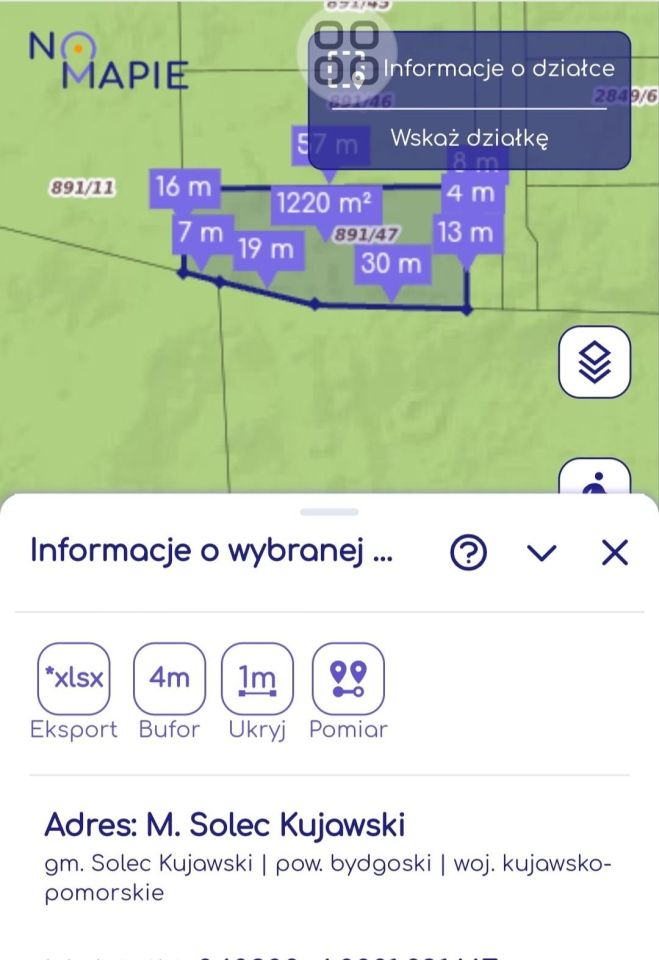This screenshot has height=960, width=659.
Task: Open the map layers button
Action: point(594,361)
